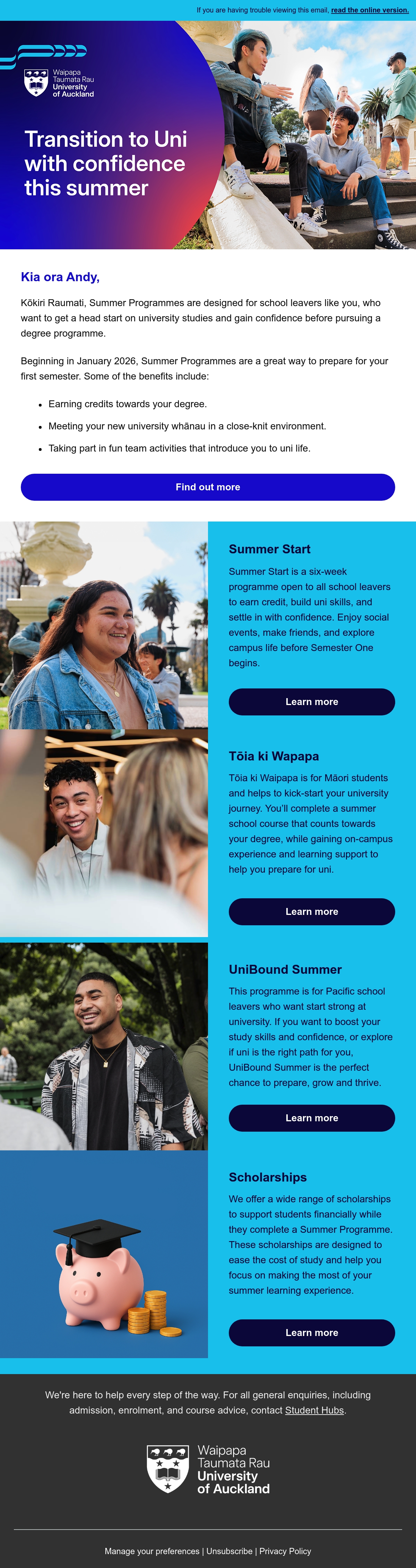
Task: Learn more about UniBound Summer
Action: pyautogui.click(x=311, y=1117)
